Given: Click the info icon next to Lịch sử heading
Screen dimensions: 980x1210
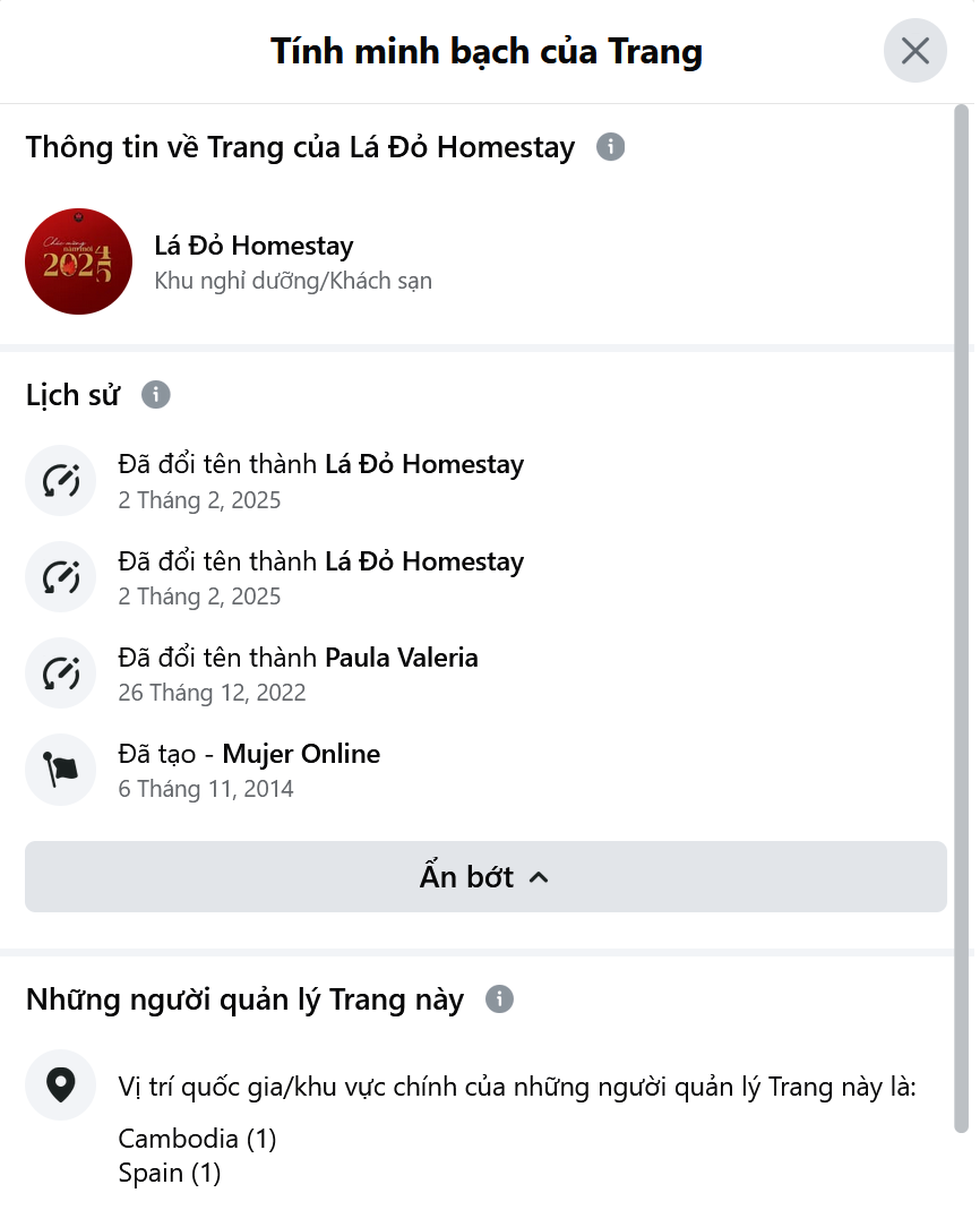Looking at the screenshot, I should pyautogui.click(x=155, y=394).
